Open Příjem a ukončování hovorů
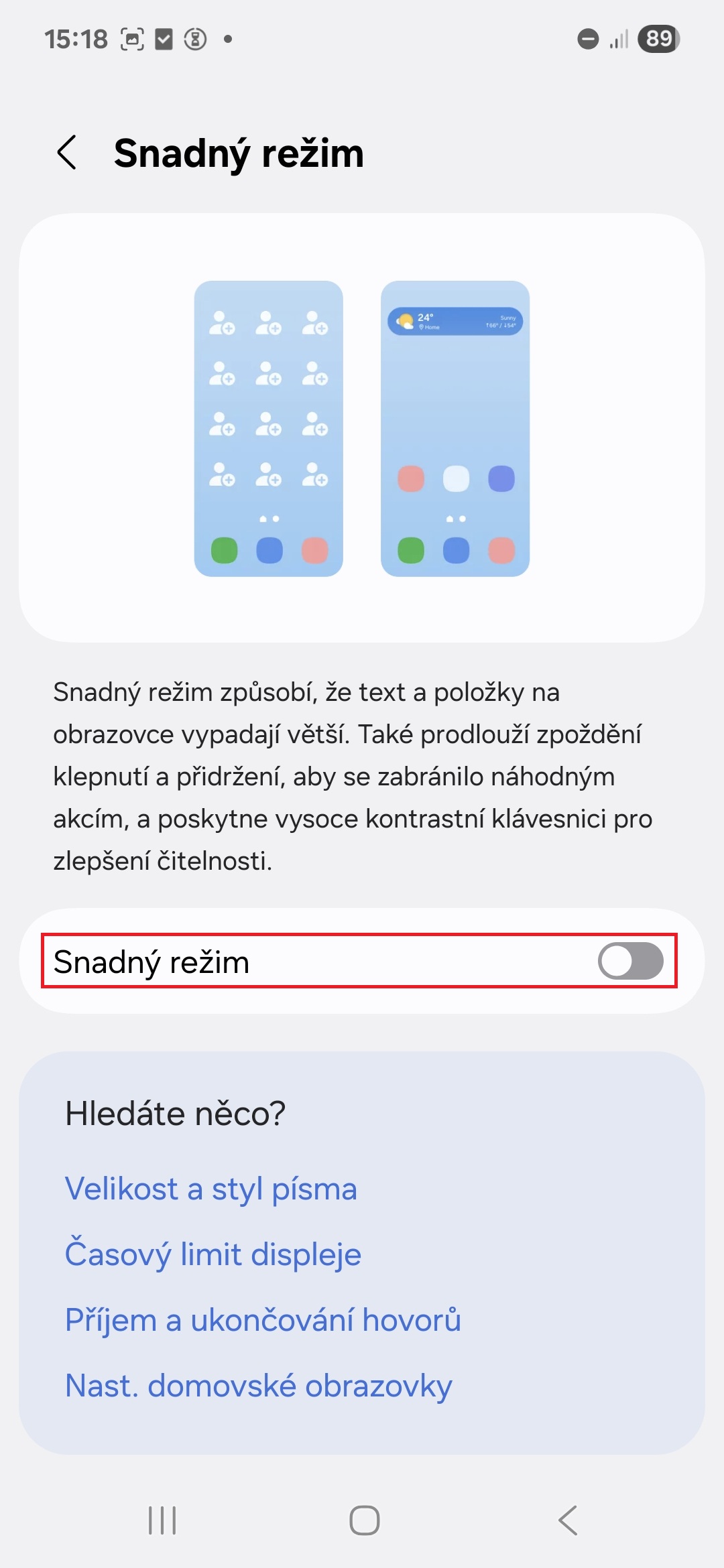 coord(263,1320)
